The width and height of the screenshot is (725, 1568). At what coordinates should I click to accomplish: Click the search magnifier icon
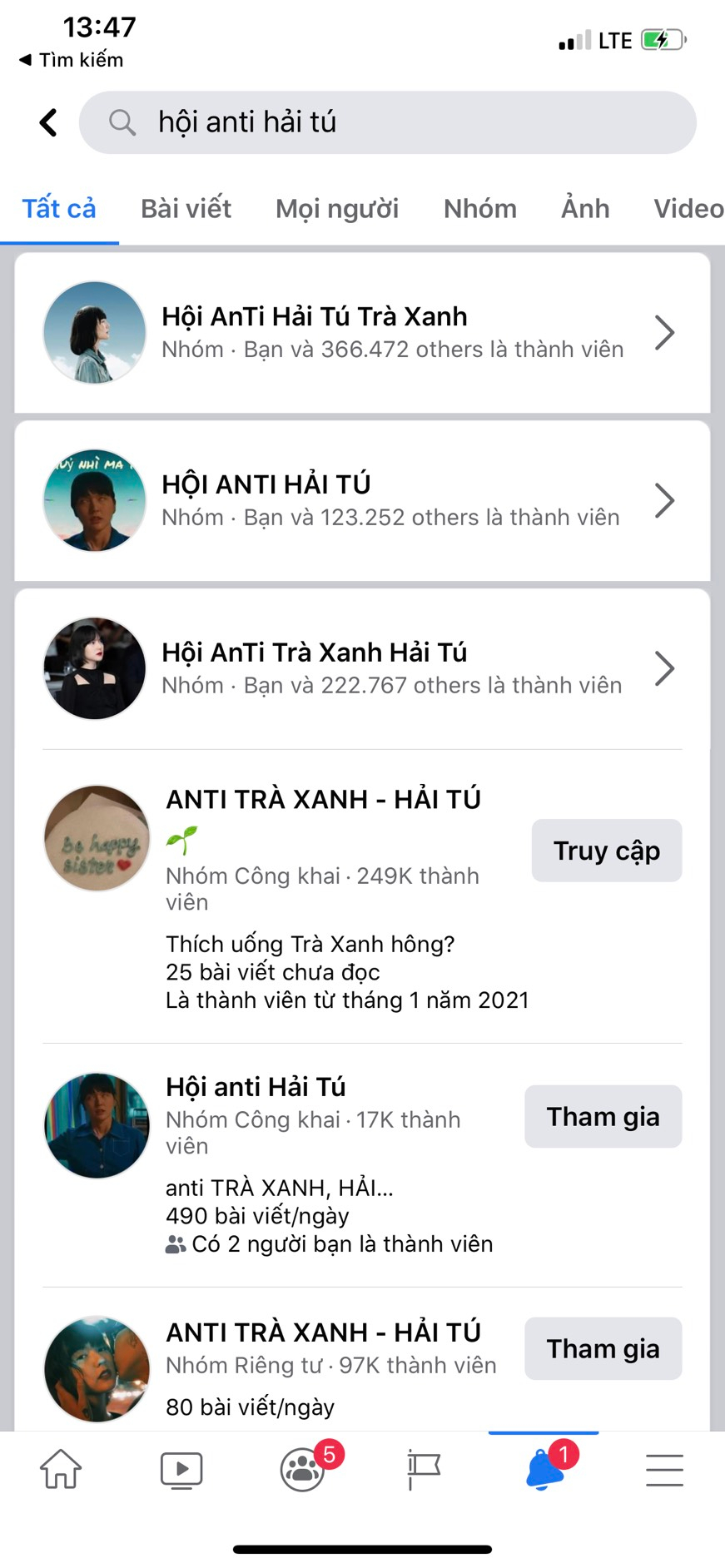122,122
